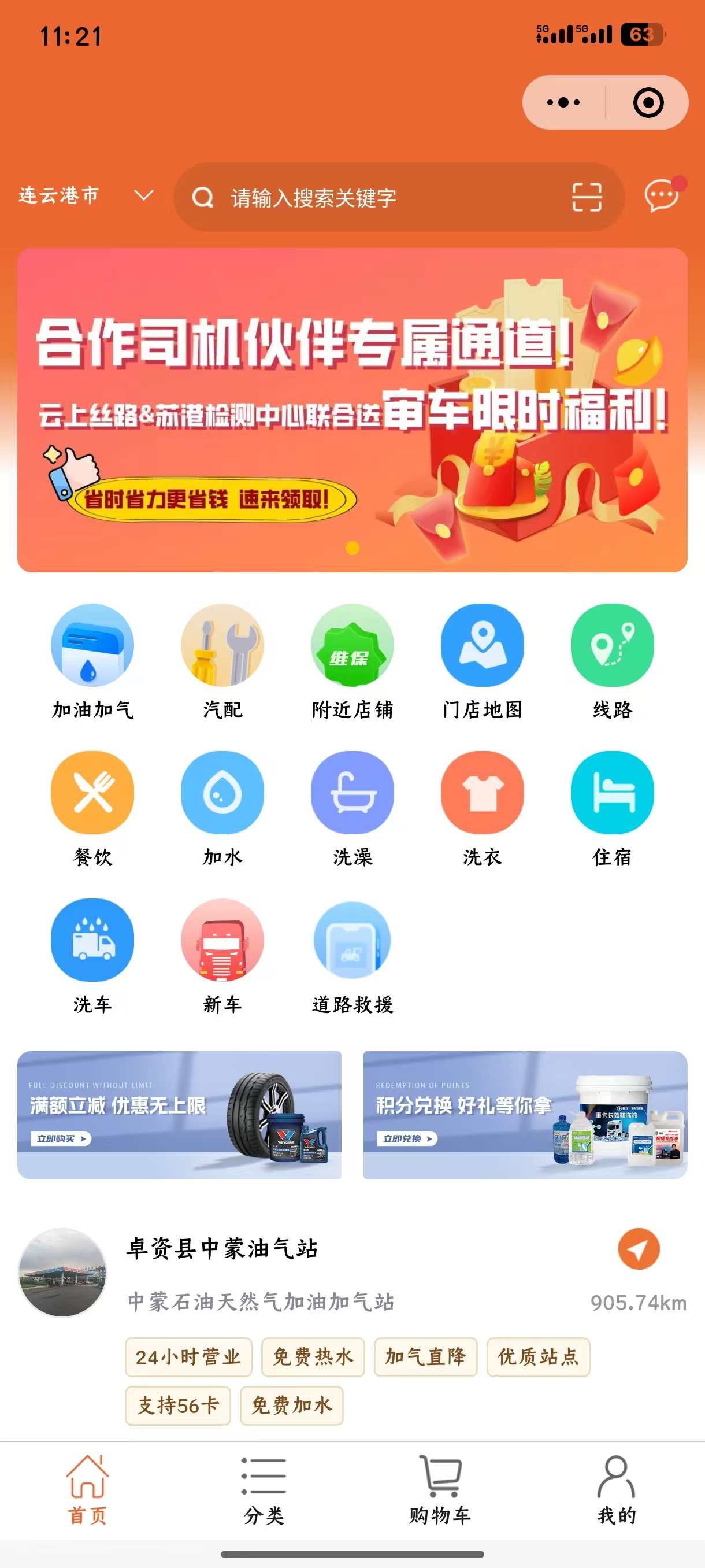Screen dimensions: 705x1568
Task: Navigate to 卓资县中蒙油气站 with arrow icon
Action: pyautogui.click(x=639, y=1249)
